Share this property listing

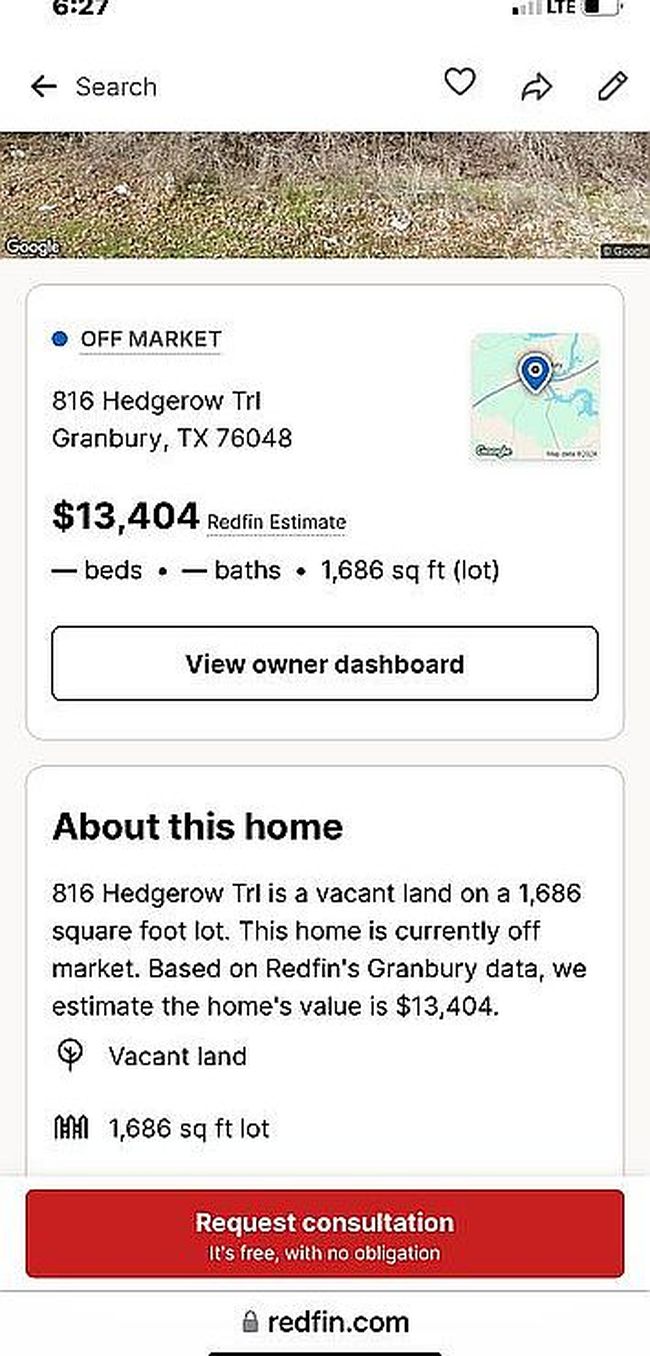pos(536,88)
